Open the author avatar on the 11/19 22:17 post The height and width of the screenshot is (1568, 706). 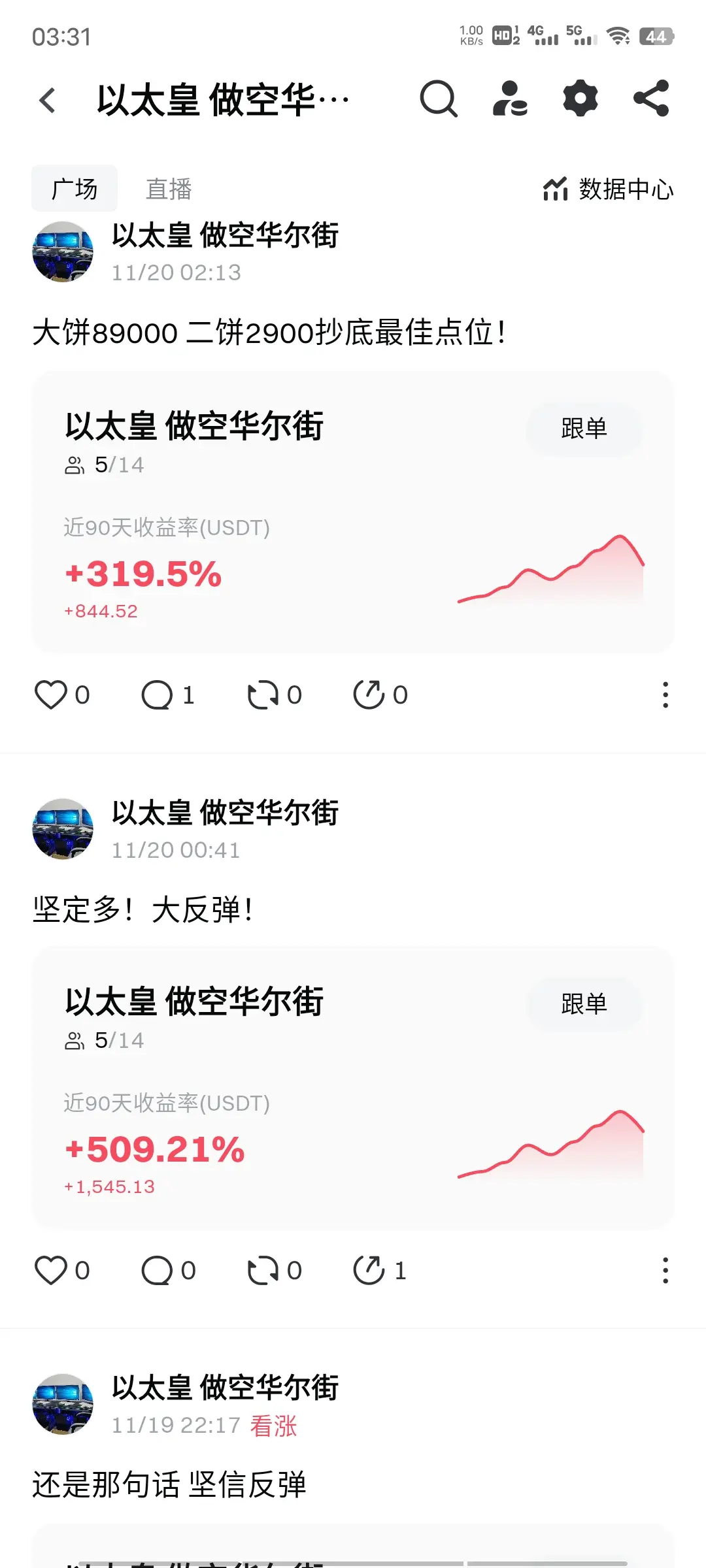click(63, 1404)
